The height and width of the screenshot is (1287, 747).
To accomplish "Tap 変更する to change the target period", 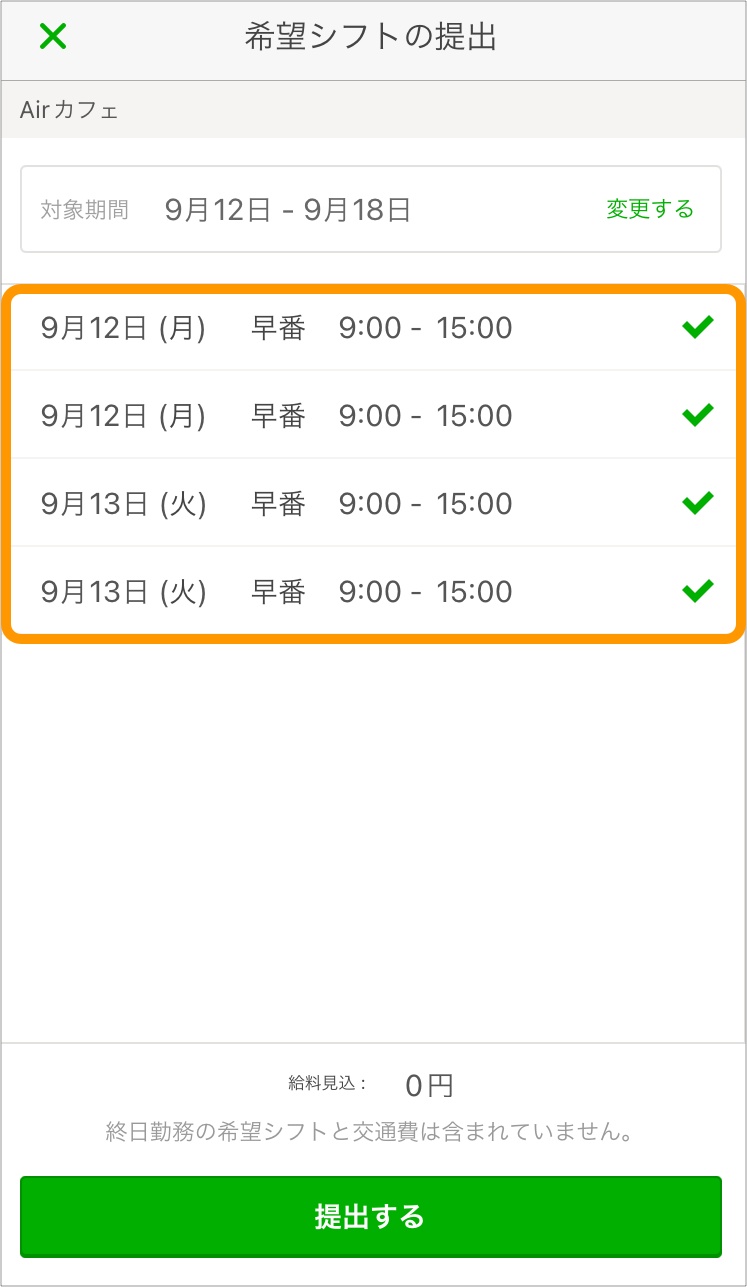I will tap(649, 209).
